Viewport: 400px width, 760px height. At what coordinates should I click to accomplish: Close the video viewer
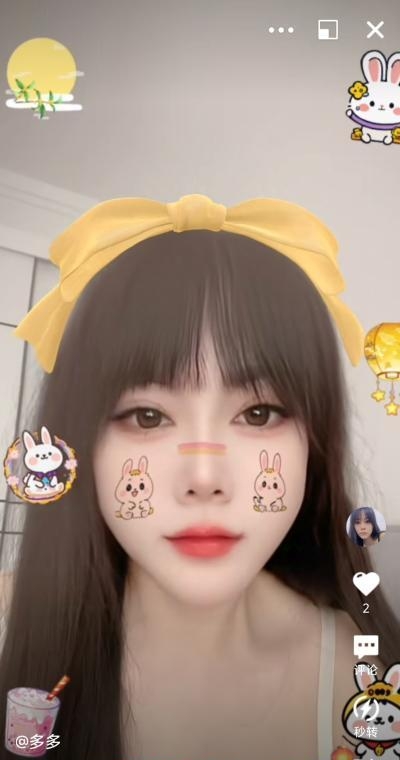coord(375,30)
